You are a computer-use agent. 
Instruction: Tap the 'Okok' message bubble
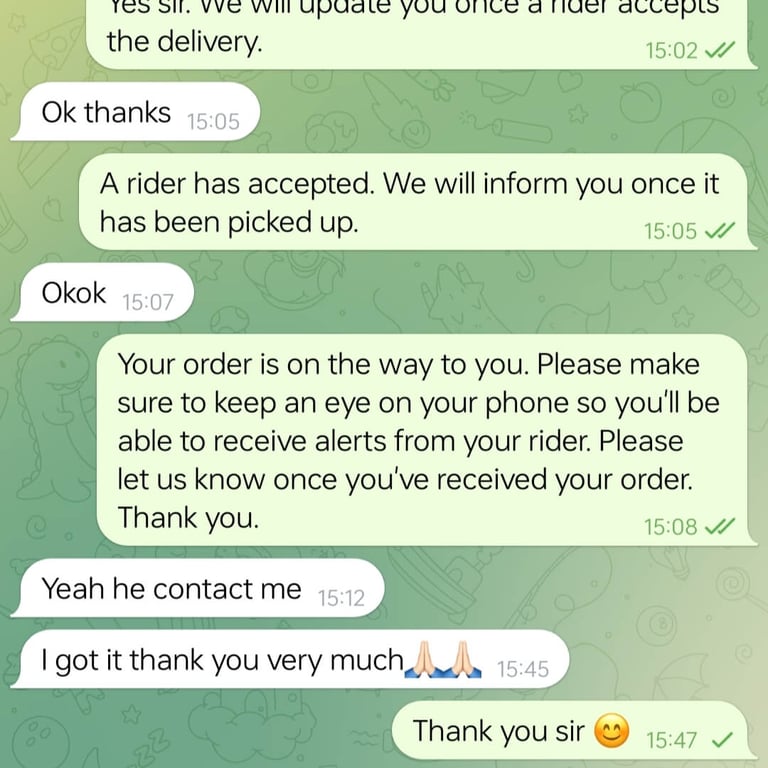click(x=105, y=294)
